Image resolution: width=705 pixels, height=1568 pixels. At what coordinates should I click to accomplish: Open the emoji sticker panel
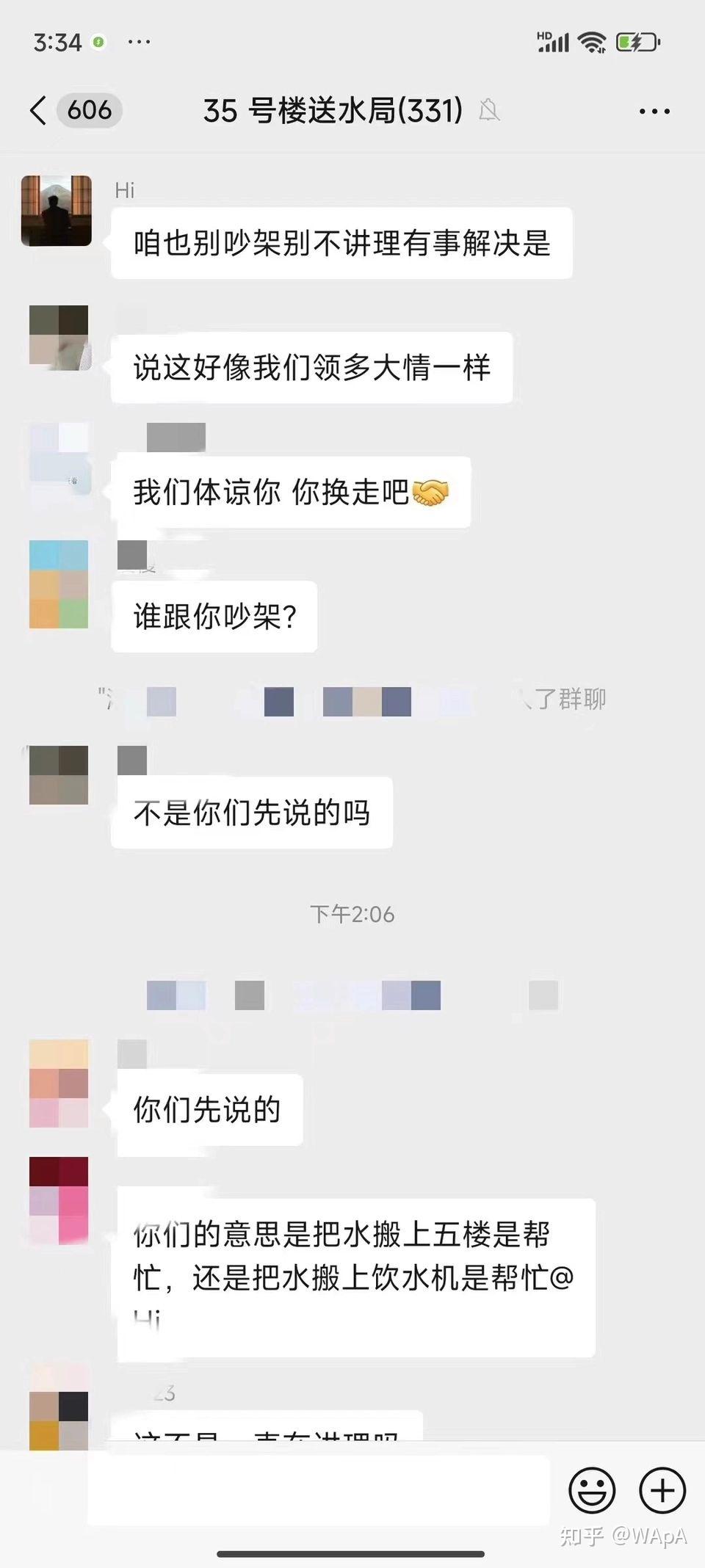click(x=591, y=1489)
